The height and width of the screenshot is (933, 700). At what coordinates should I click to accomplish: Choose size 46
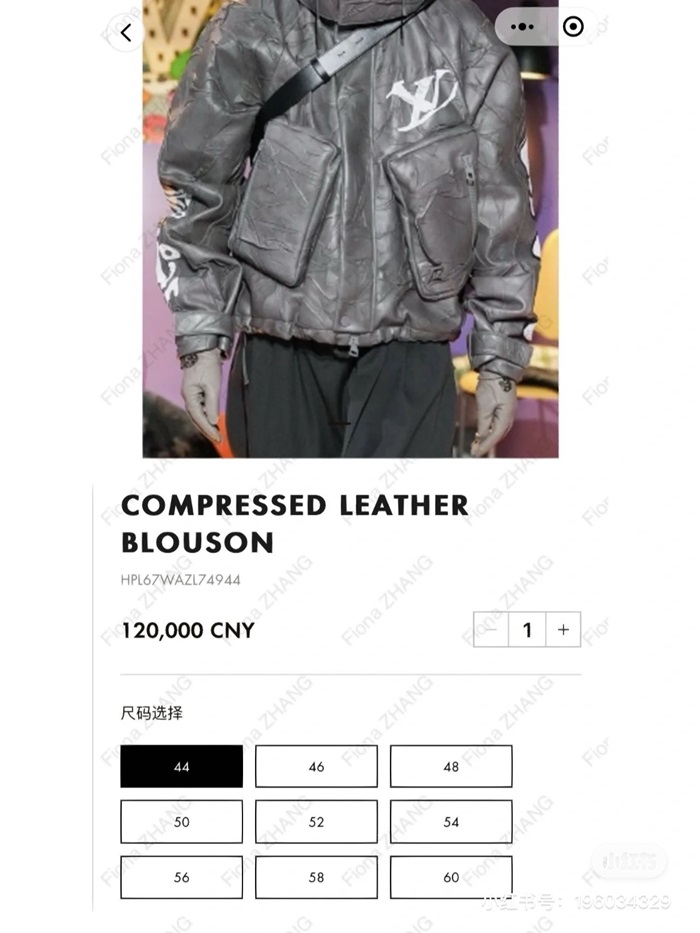tap(316, 767)
